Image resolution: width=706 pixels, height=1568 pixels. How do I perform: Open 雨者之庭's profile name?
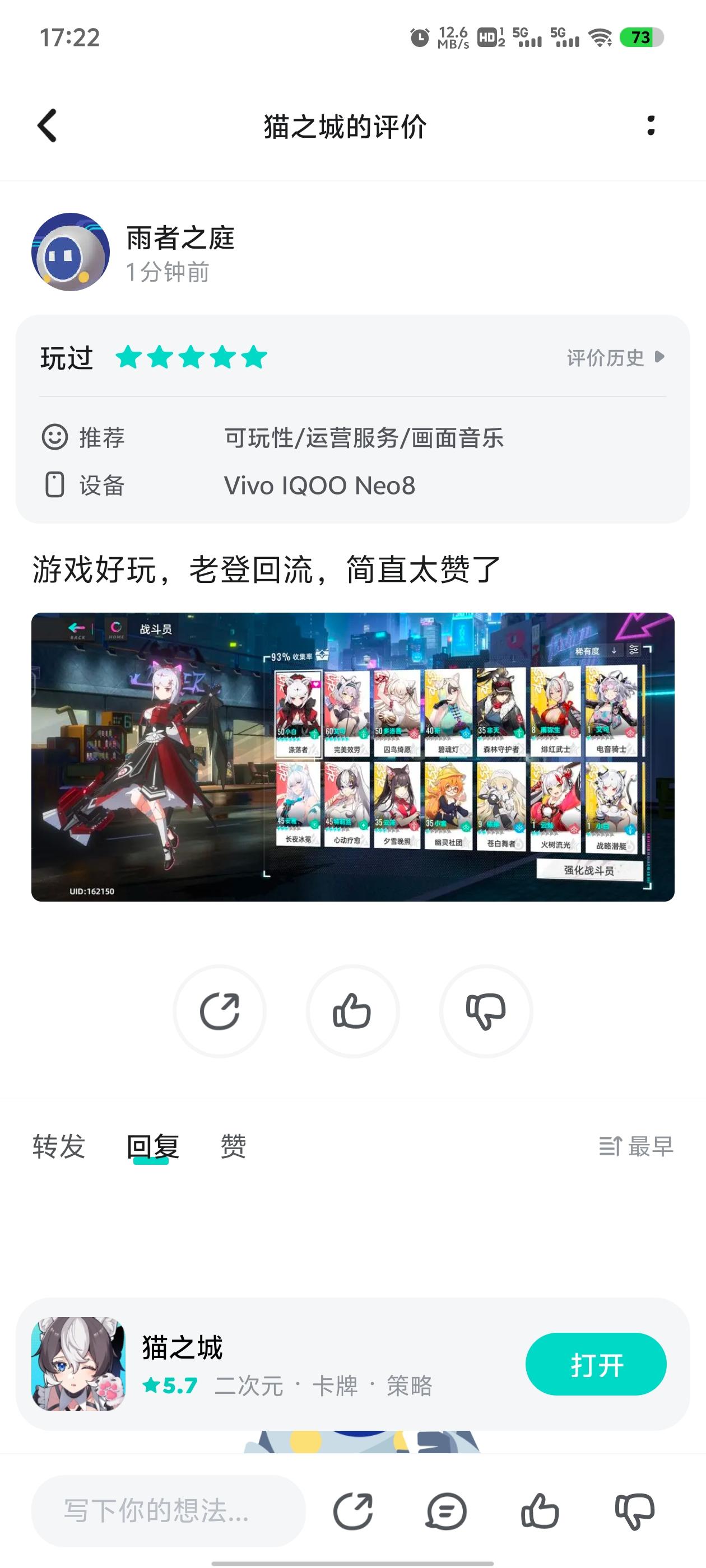180,239
